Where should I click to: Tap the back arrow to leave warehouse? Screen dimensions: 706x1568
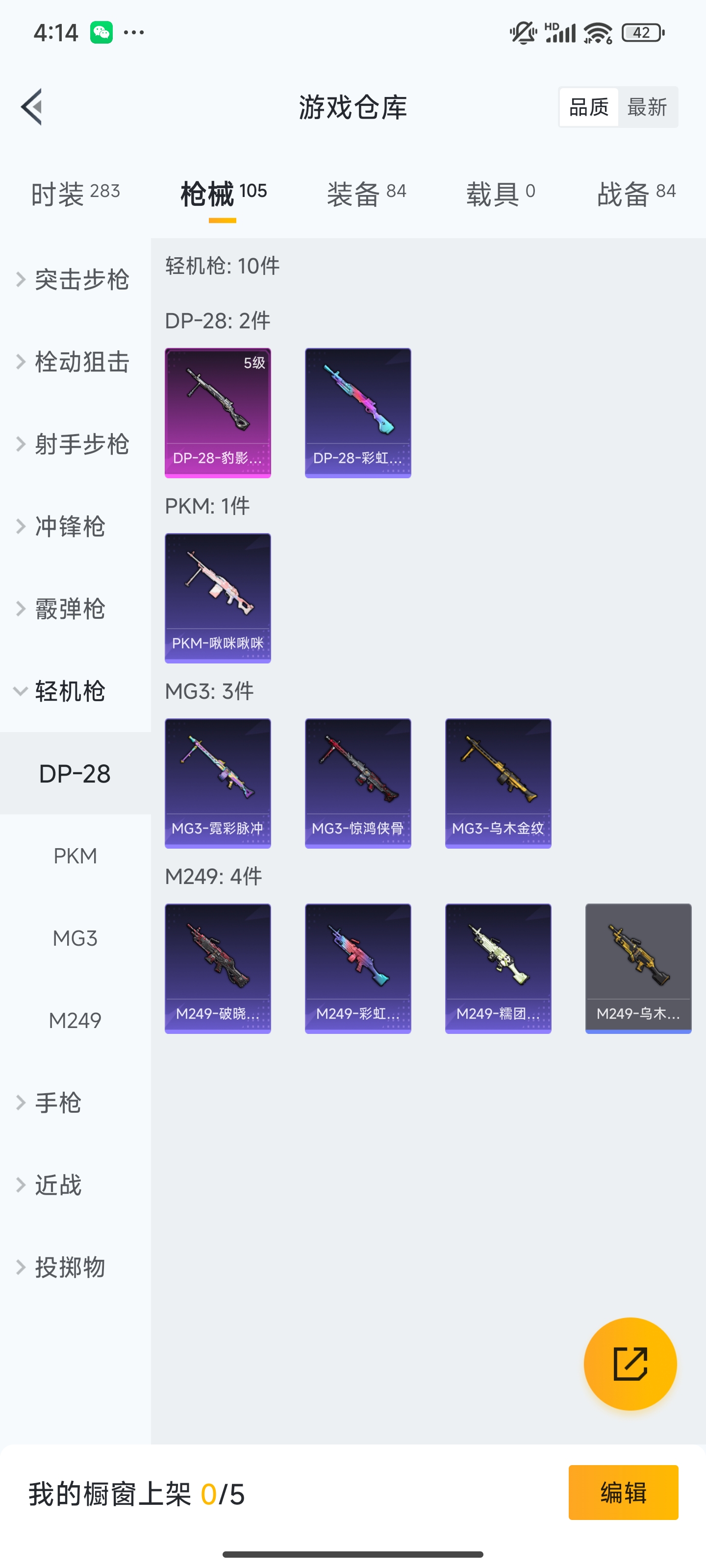(x=32, y=106)
